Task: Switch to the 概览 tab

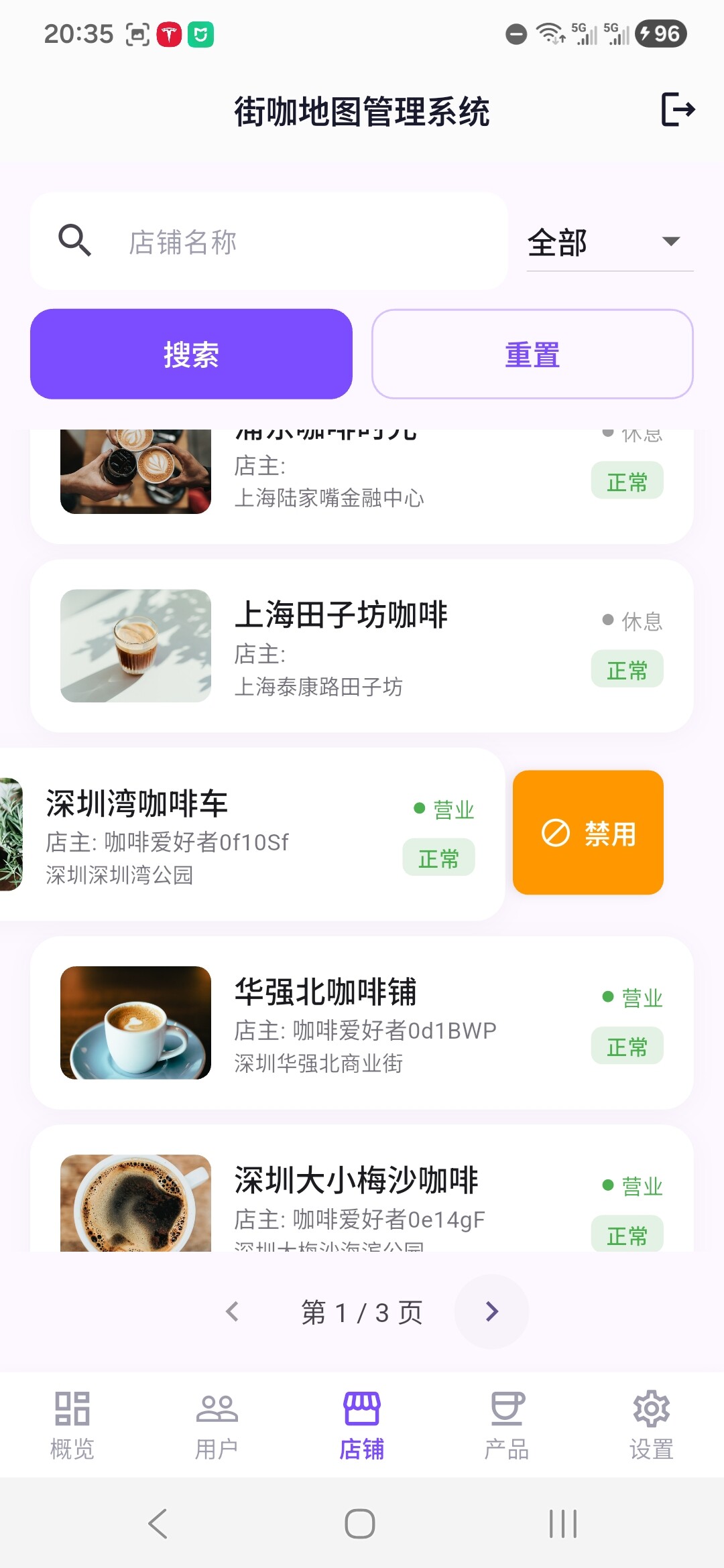Action: point(72,1425)
